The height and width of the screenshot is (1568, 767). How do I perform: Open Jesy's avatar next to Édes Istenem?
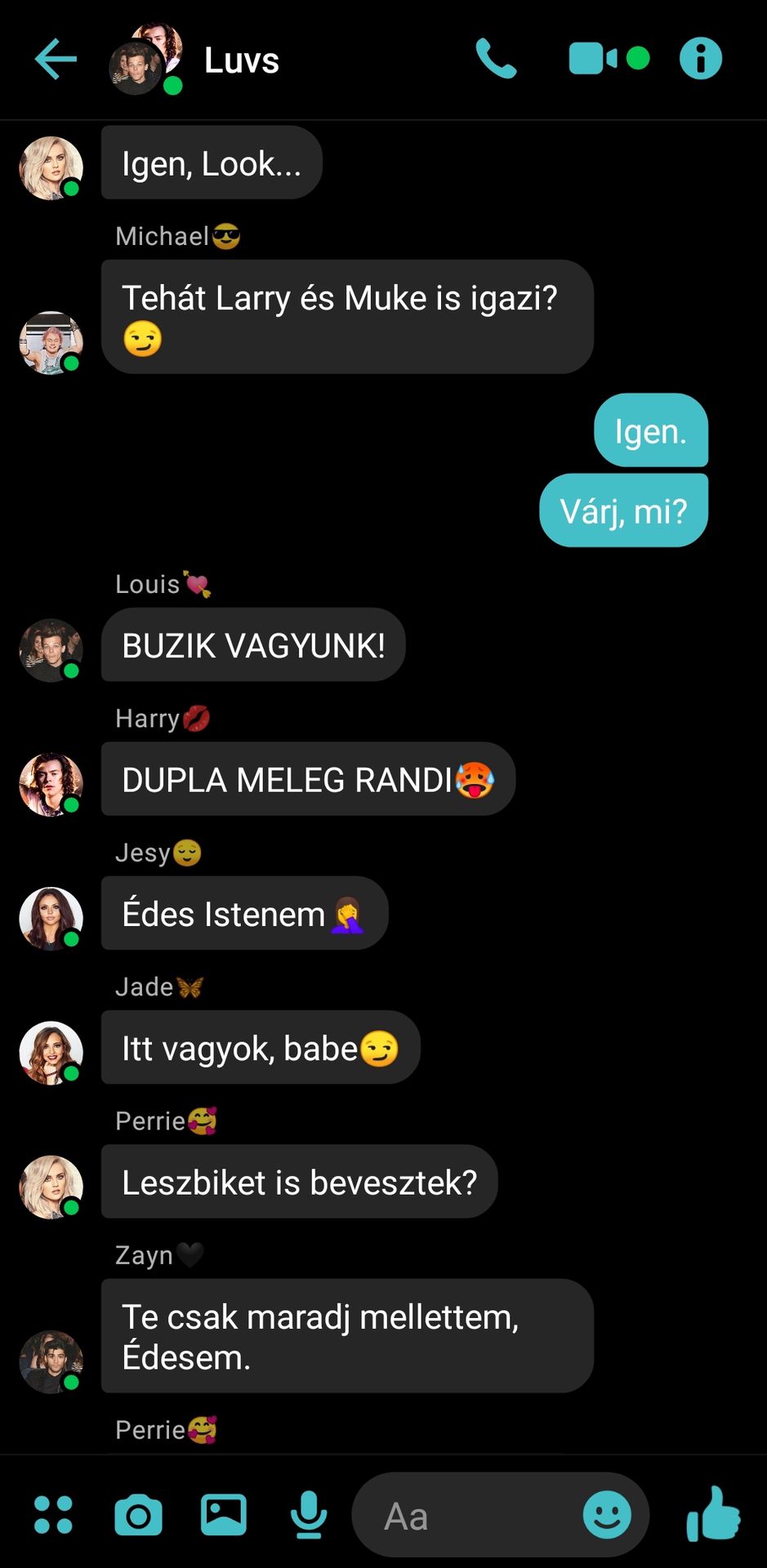tap(51, 919)
